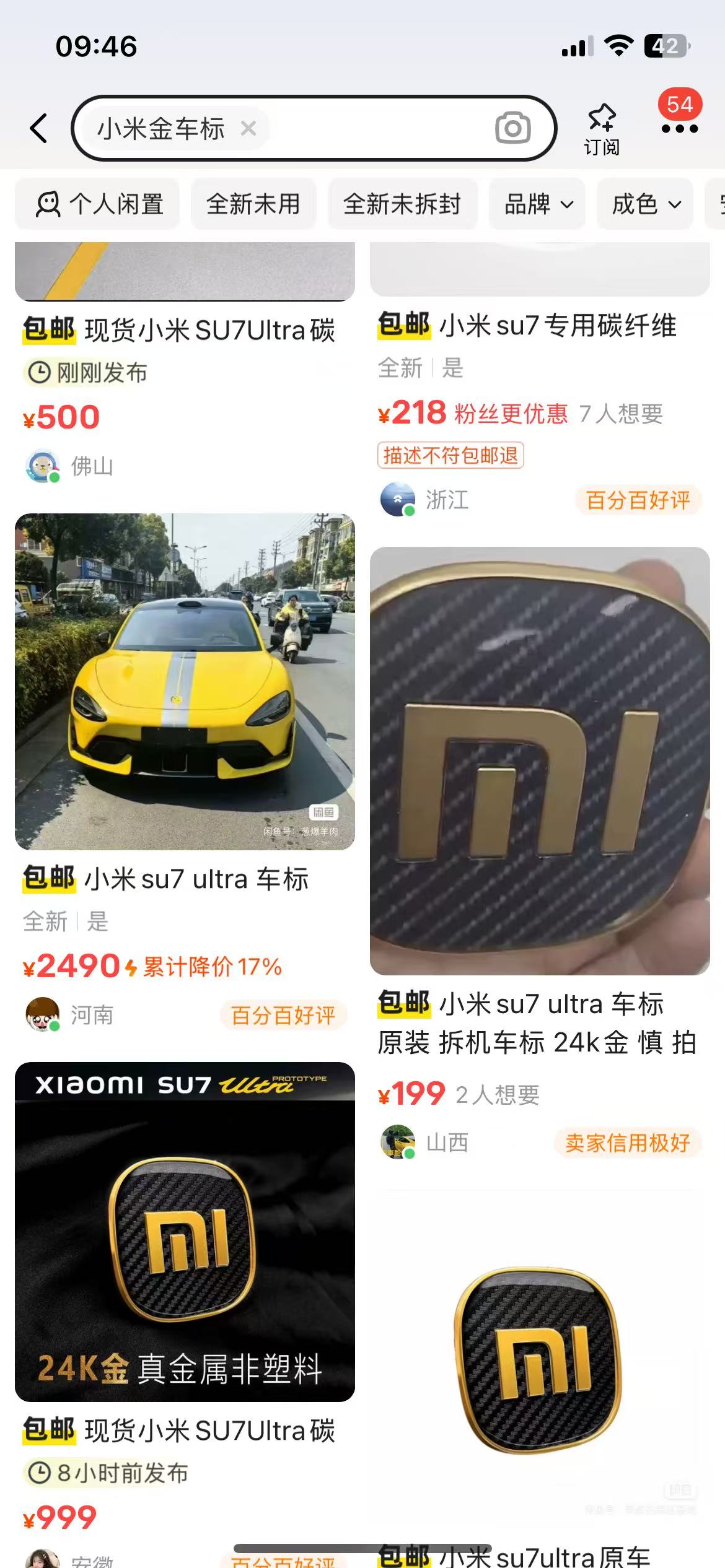Image resolution: width=725 pixels, height=1568 pixels.
Task: Go back from search results
Action: tap(39, 129)
